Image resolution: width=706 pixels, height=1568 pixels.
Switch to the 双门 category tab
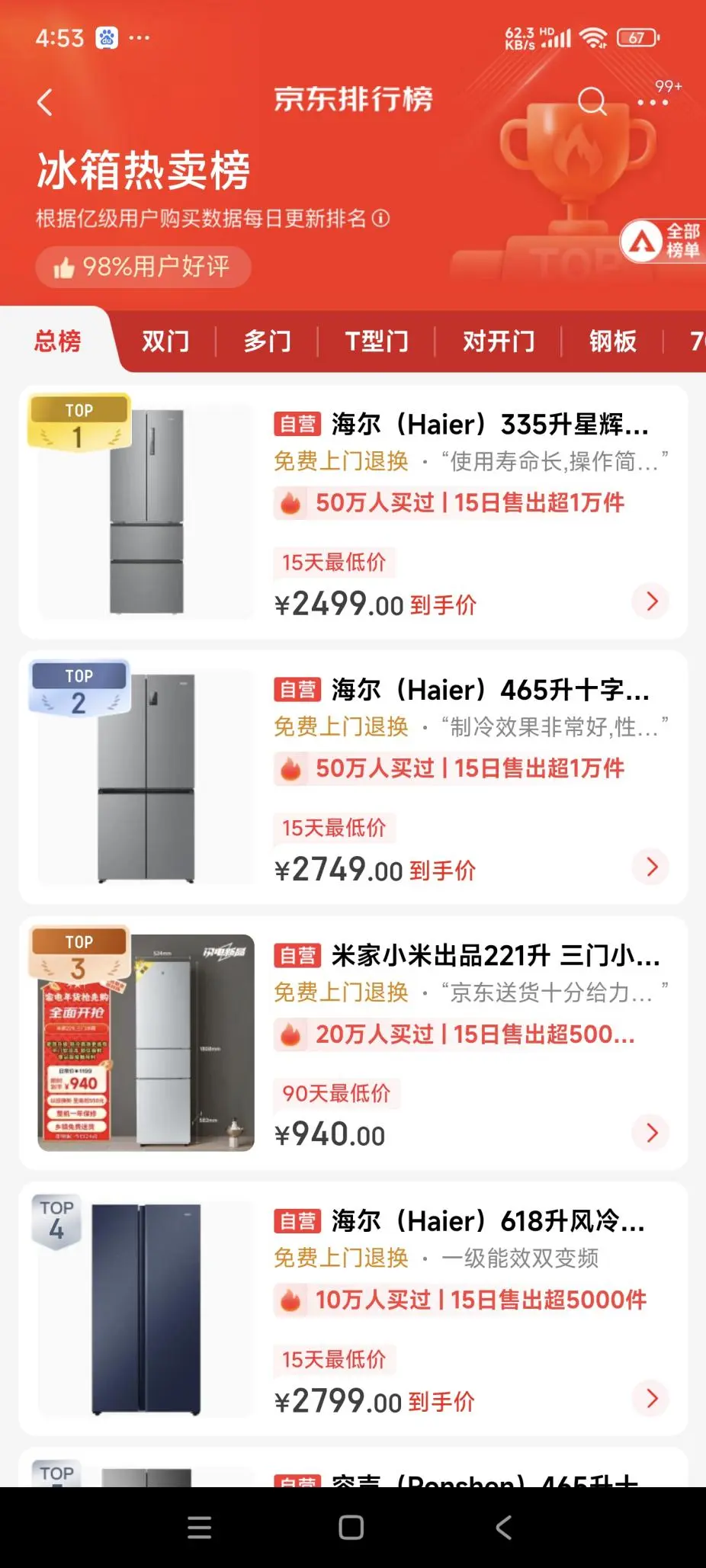pos(165,342)
